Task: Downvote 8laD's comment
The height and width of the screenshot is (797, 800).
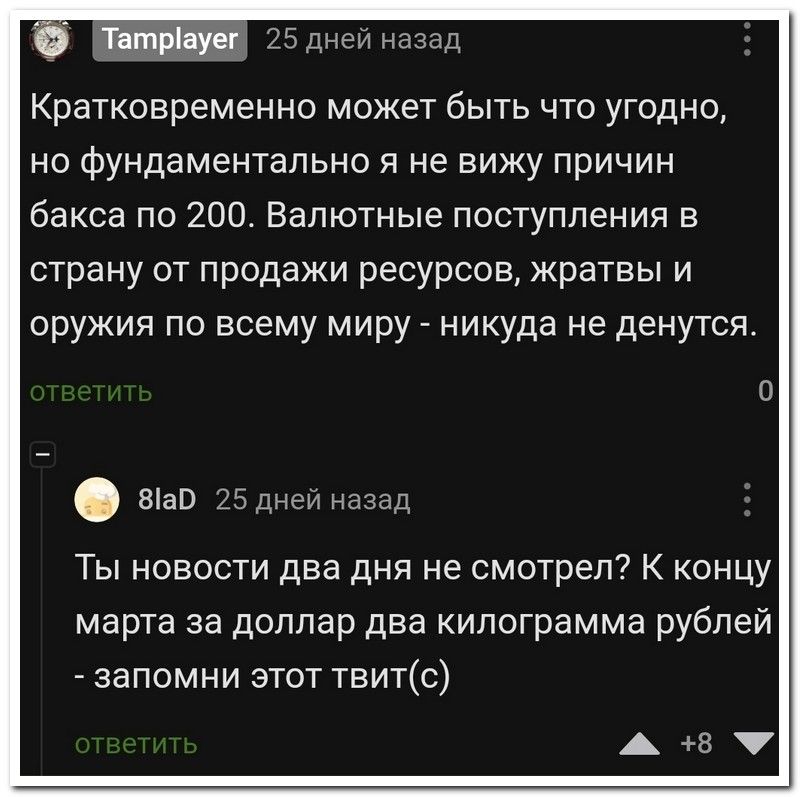Action: (748, 744)
